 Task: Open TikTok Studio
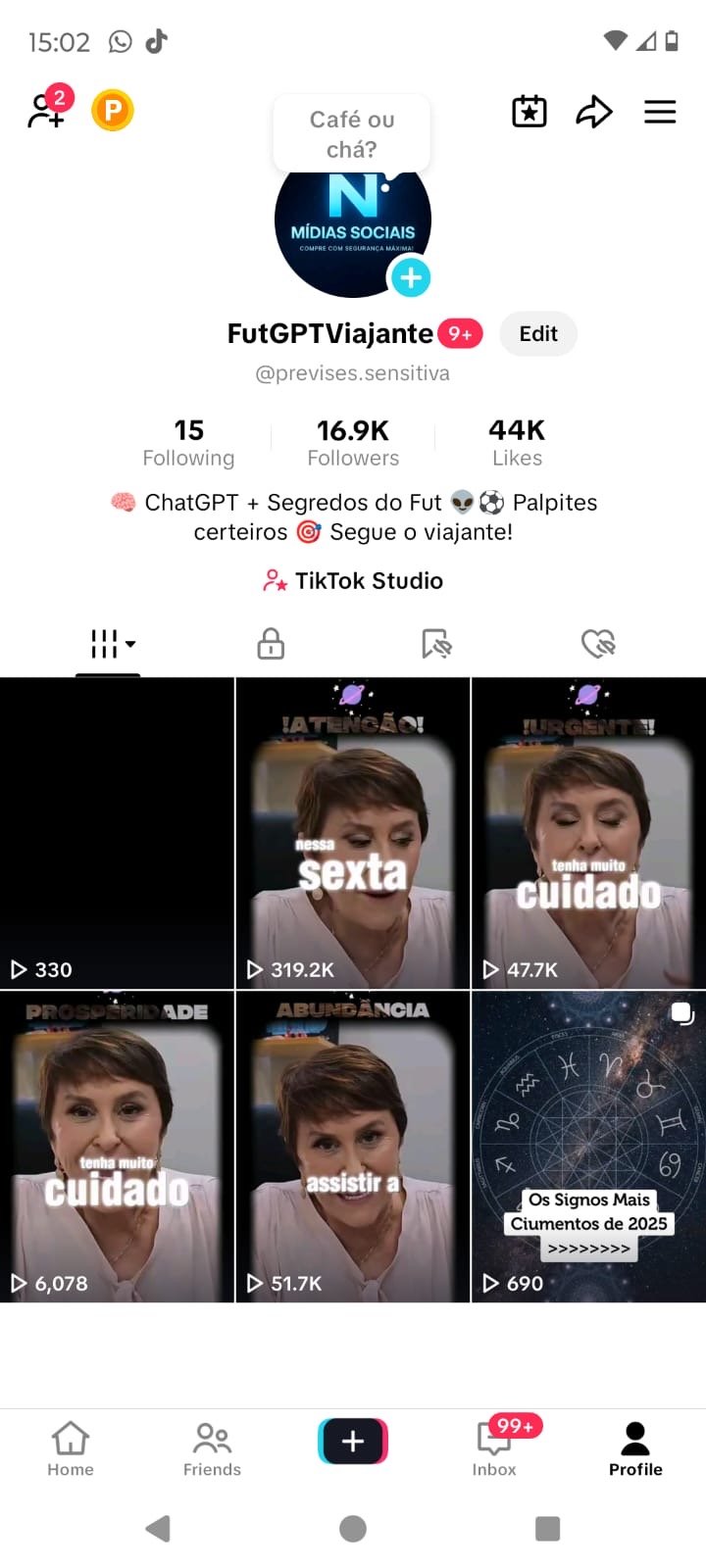353,581
